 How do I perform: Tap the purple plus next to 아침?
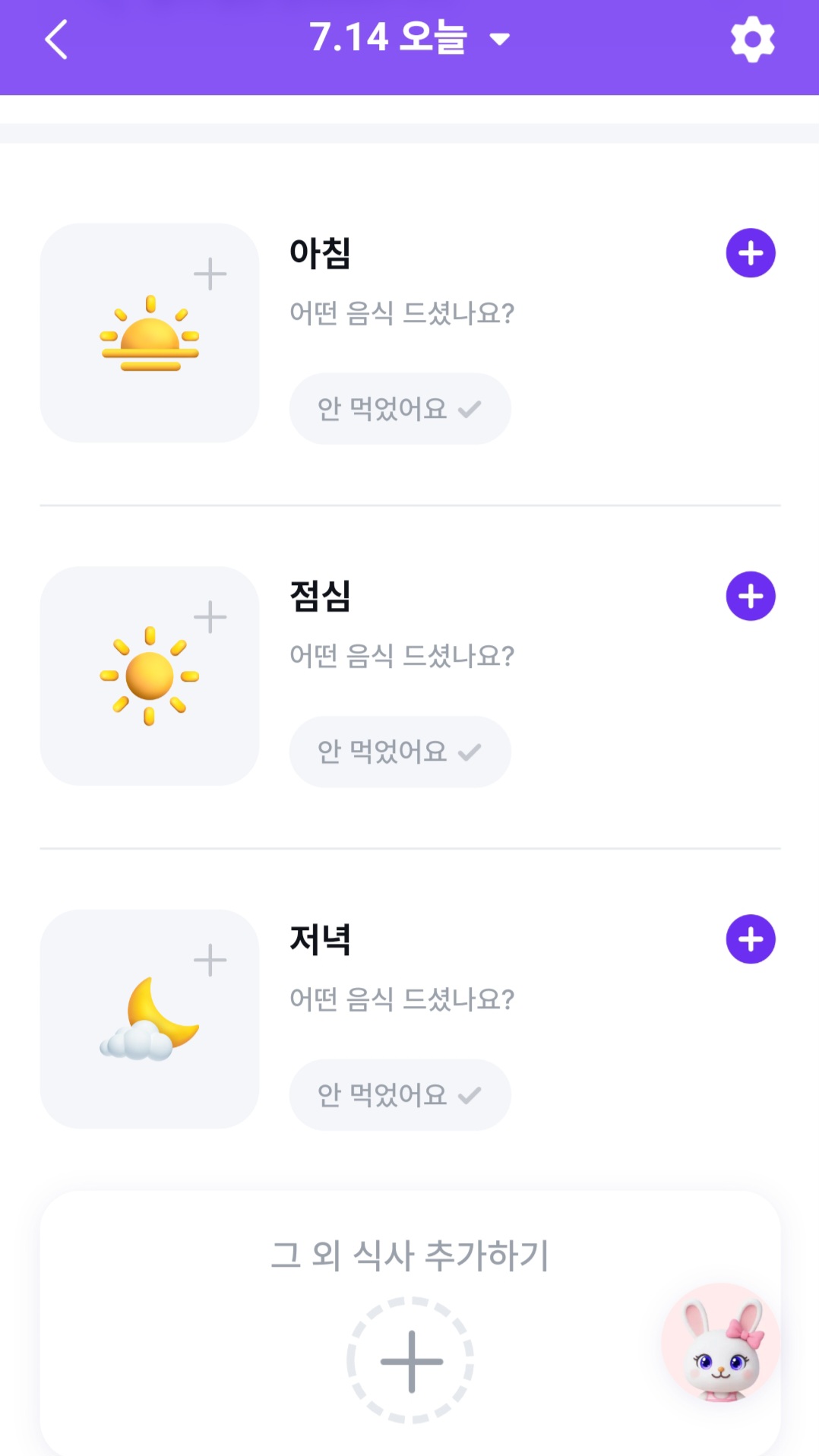[751, 253]
